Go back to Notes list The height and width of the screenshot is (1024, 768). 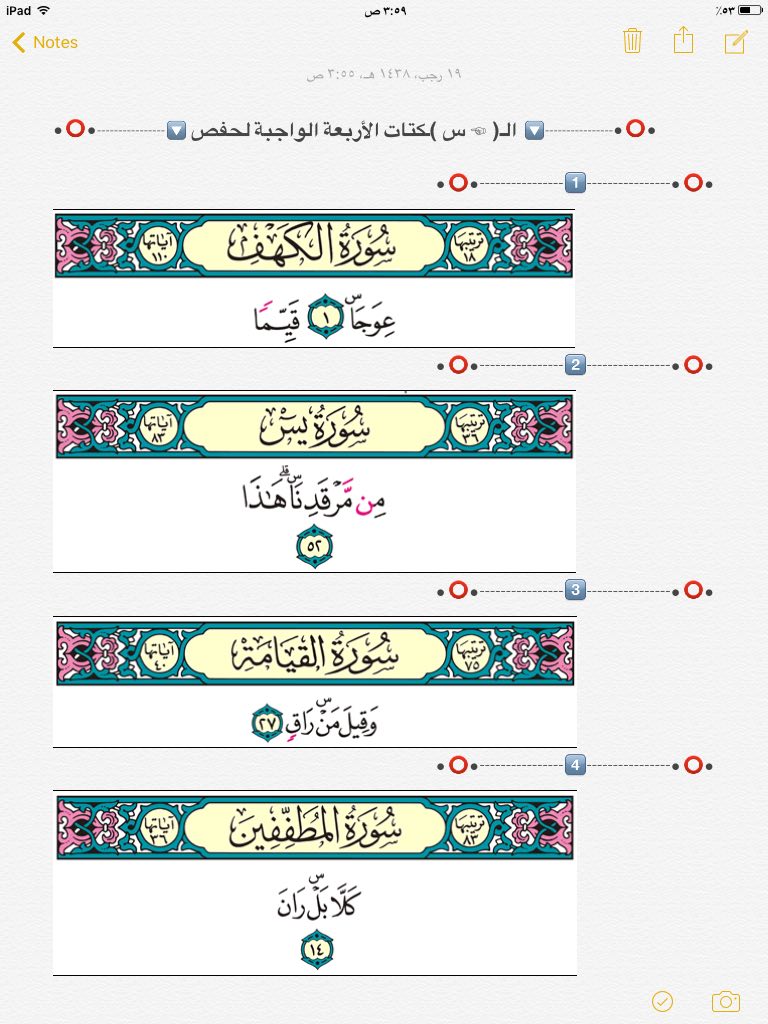45,43
